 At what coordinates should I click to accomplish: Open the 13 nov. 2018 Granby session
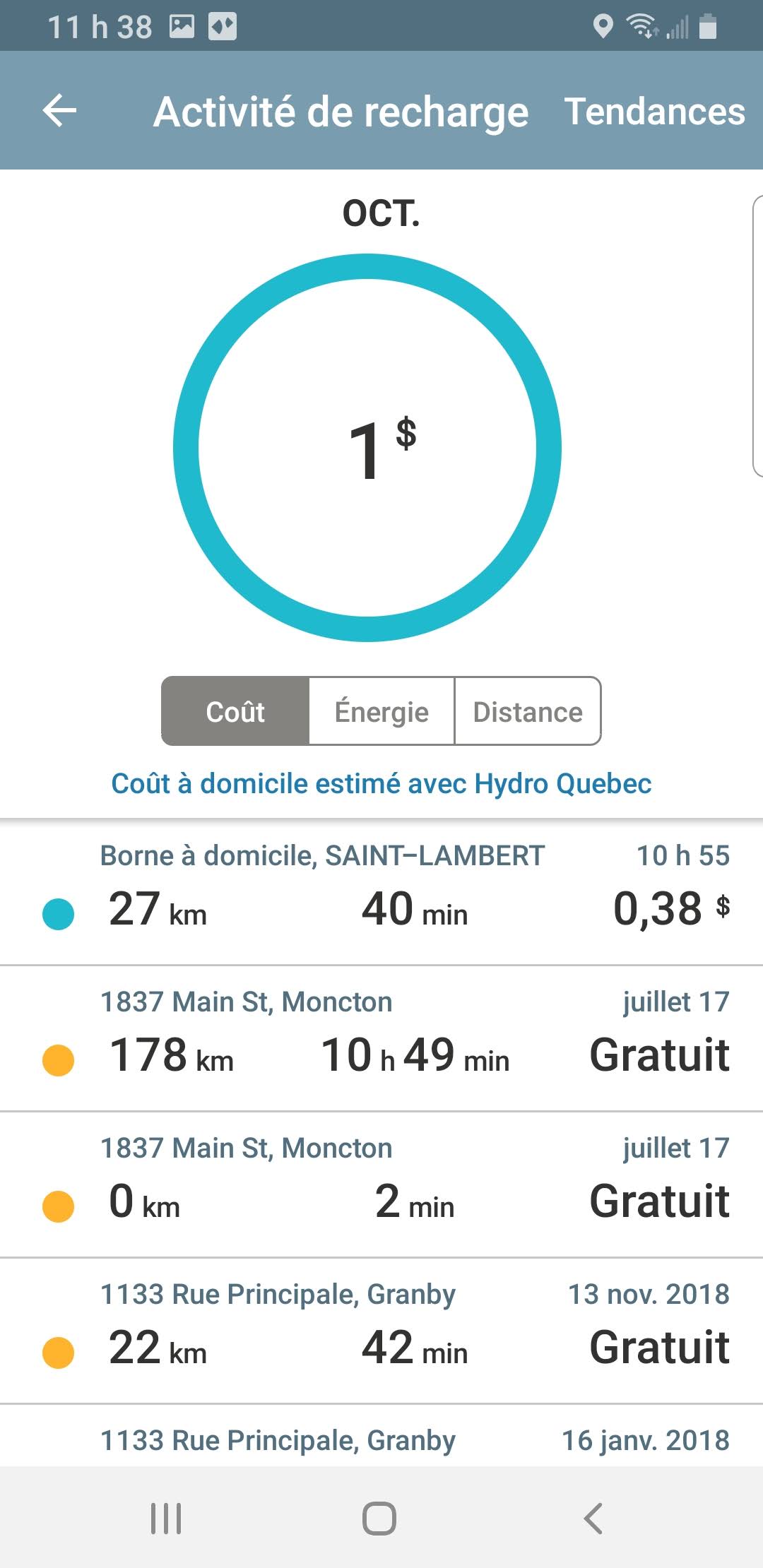[381, 1331]
